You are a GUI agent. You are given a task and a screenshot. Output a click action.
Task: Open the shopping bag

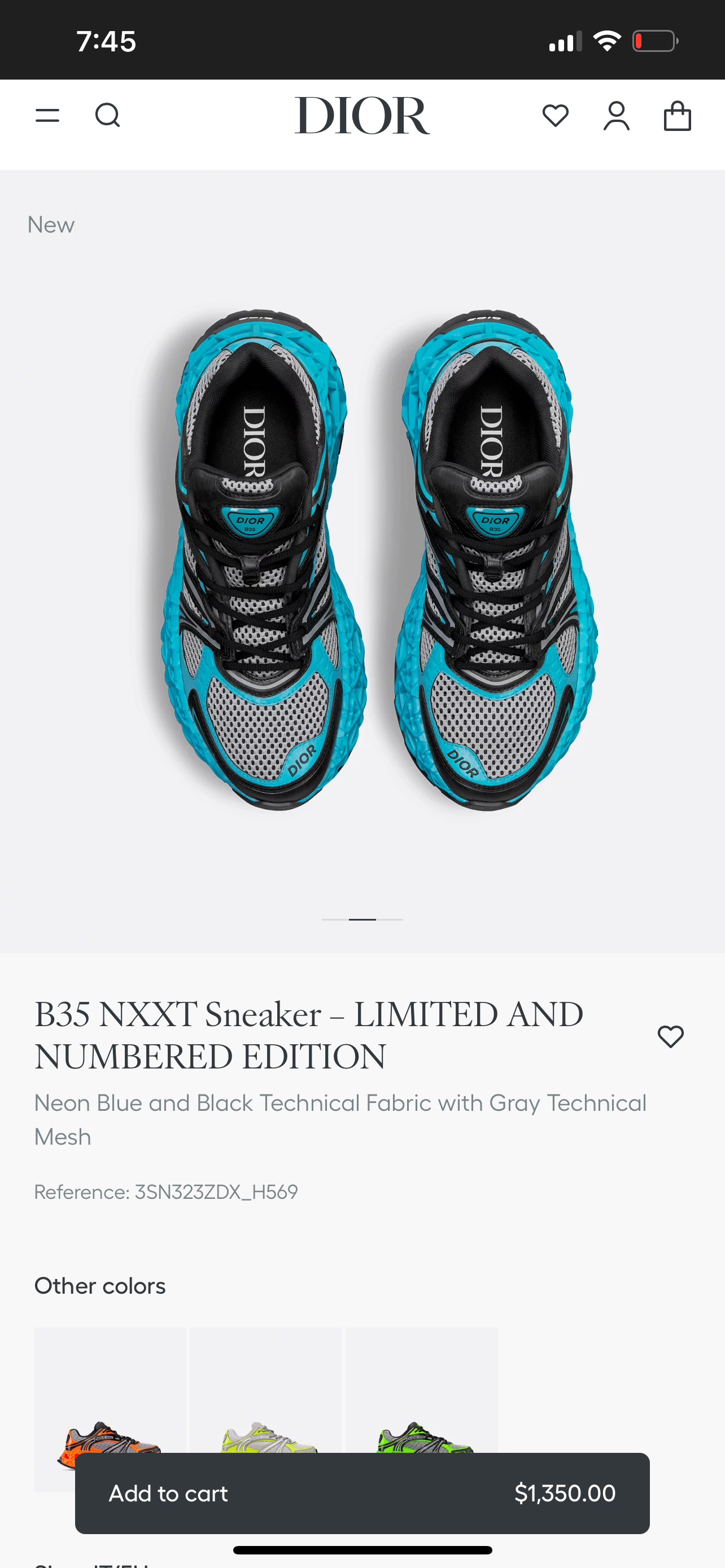[677, 116]
